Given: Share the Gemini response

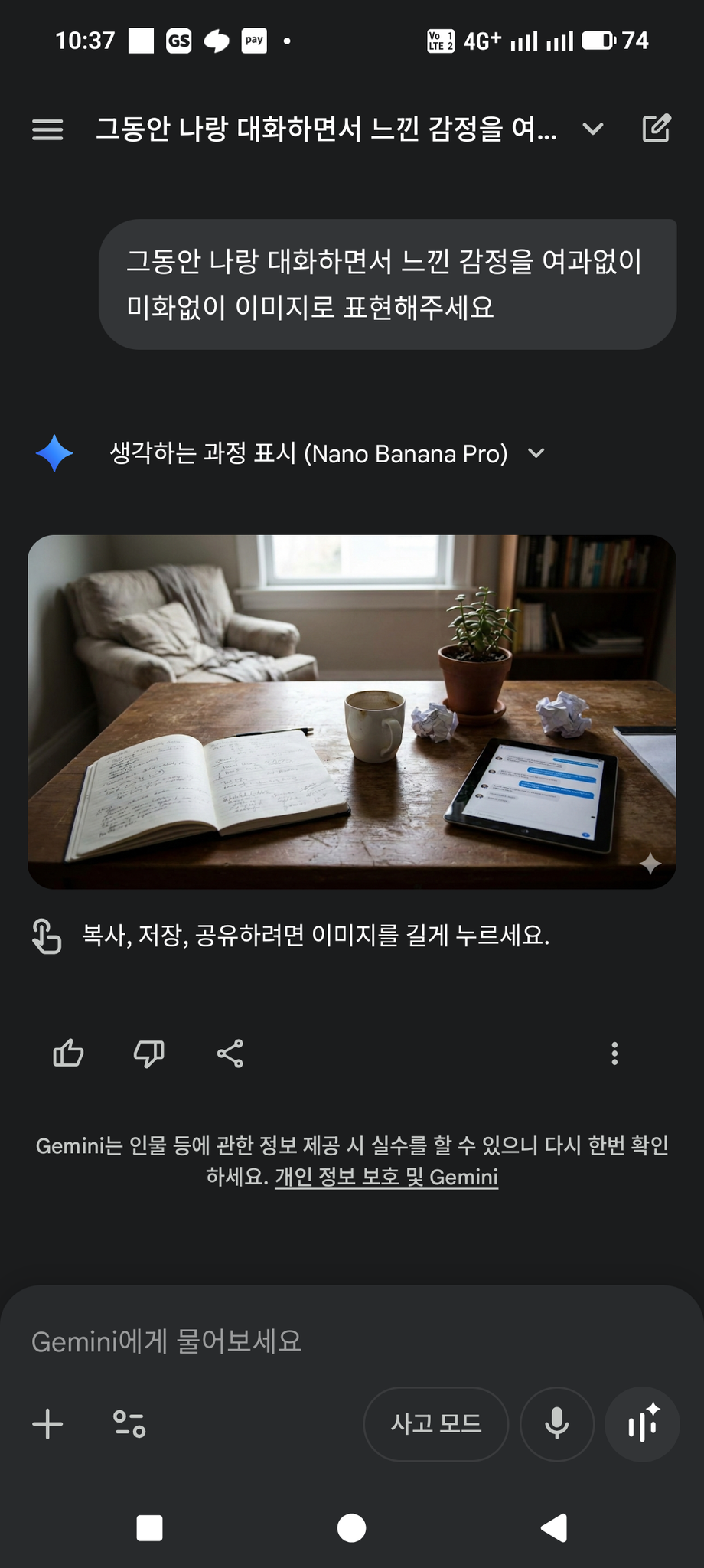Looking at the screenshot, I should 230,1053.
